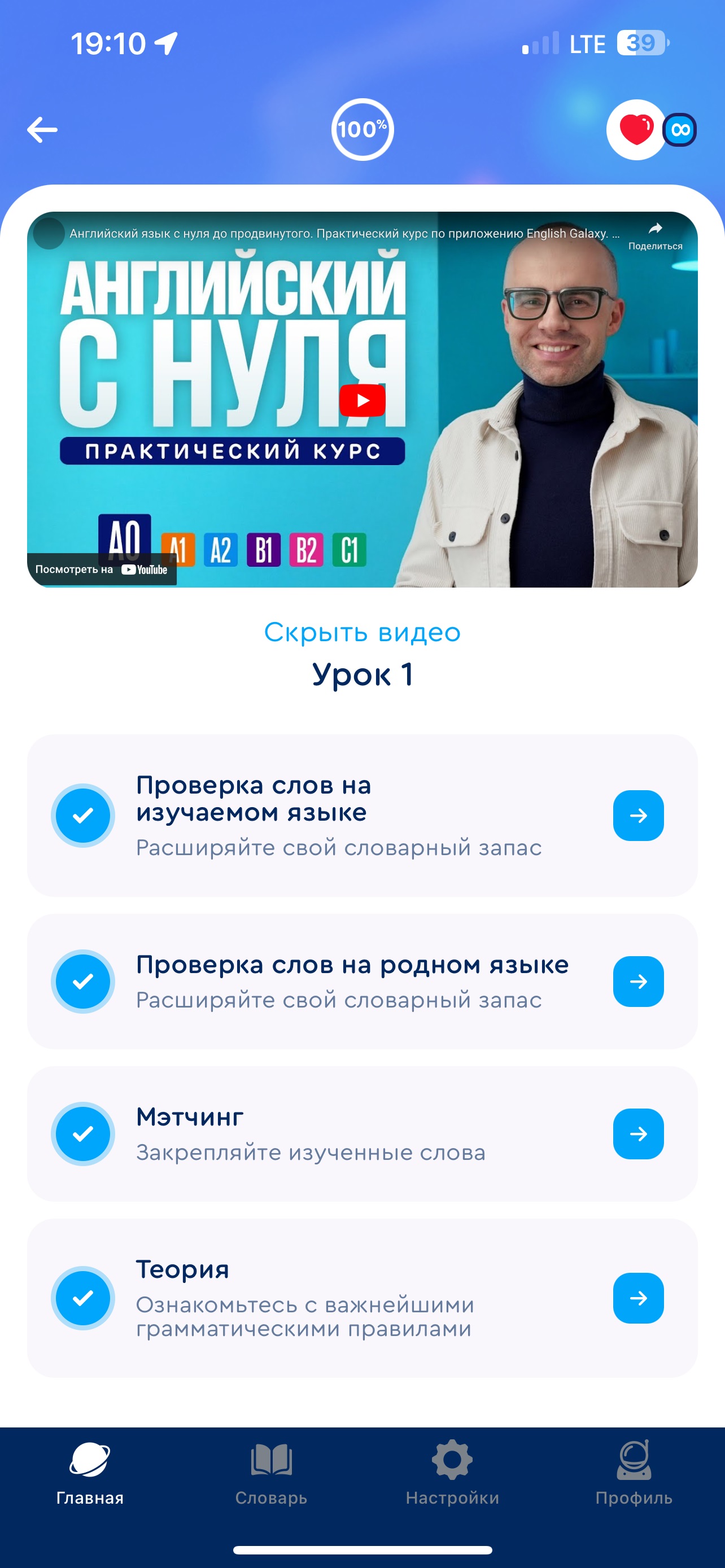Viewport: 725px width, 1568px height.
Task: Tap the arrow button for Мэтчинг
Action: coord(638,1133)
